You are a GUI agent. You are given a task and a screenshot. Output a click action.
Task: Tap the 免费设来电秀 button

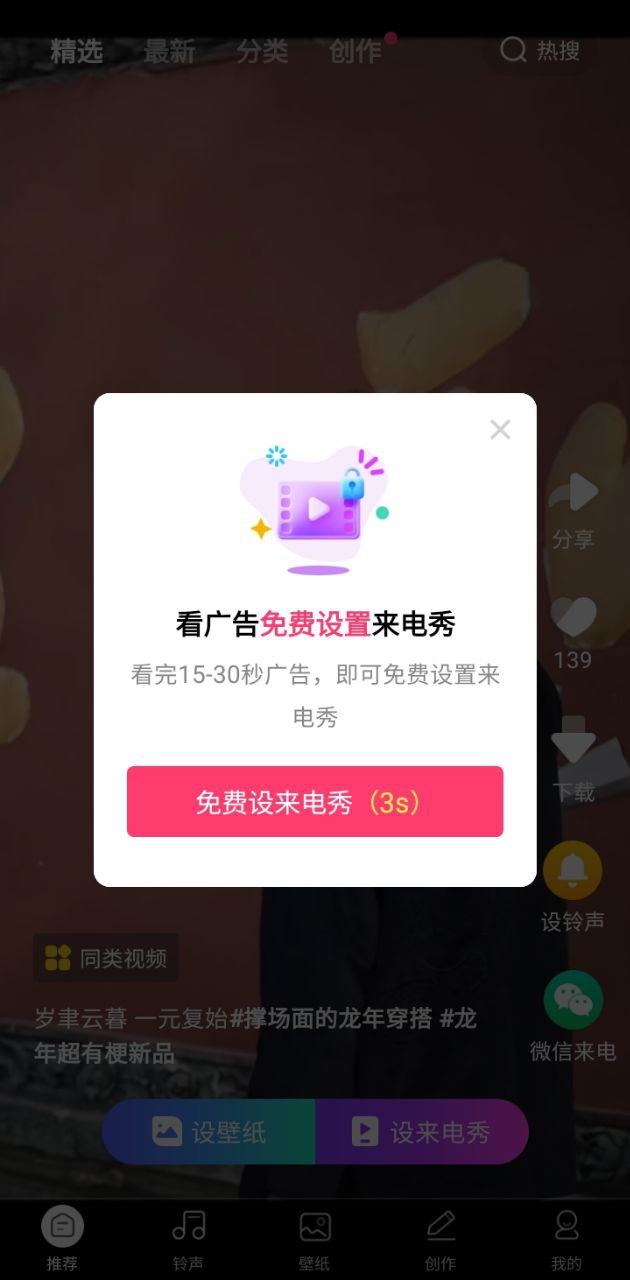click(x=315, y=801)
